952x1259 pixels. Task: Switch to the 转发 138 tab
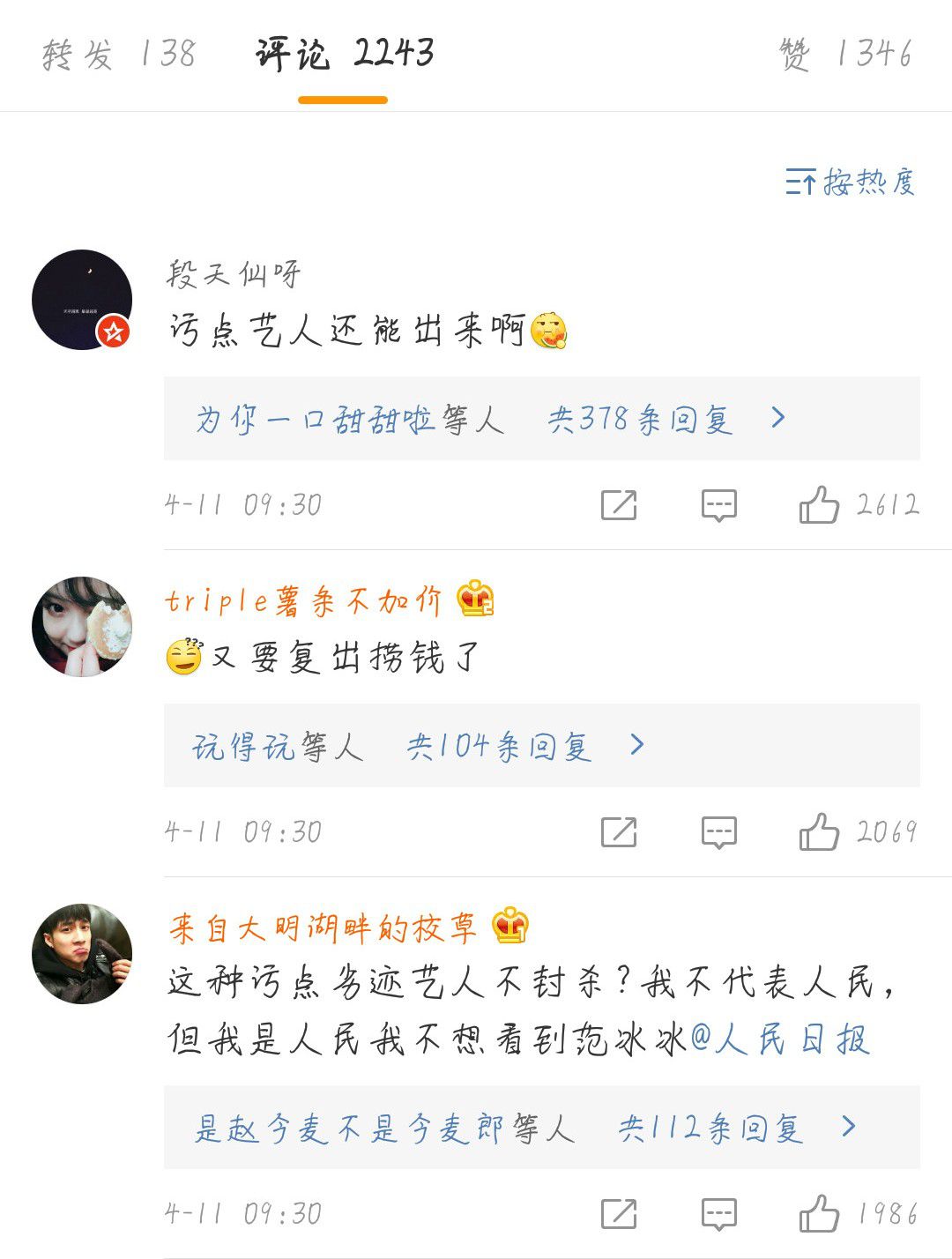pos(118,55)
